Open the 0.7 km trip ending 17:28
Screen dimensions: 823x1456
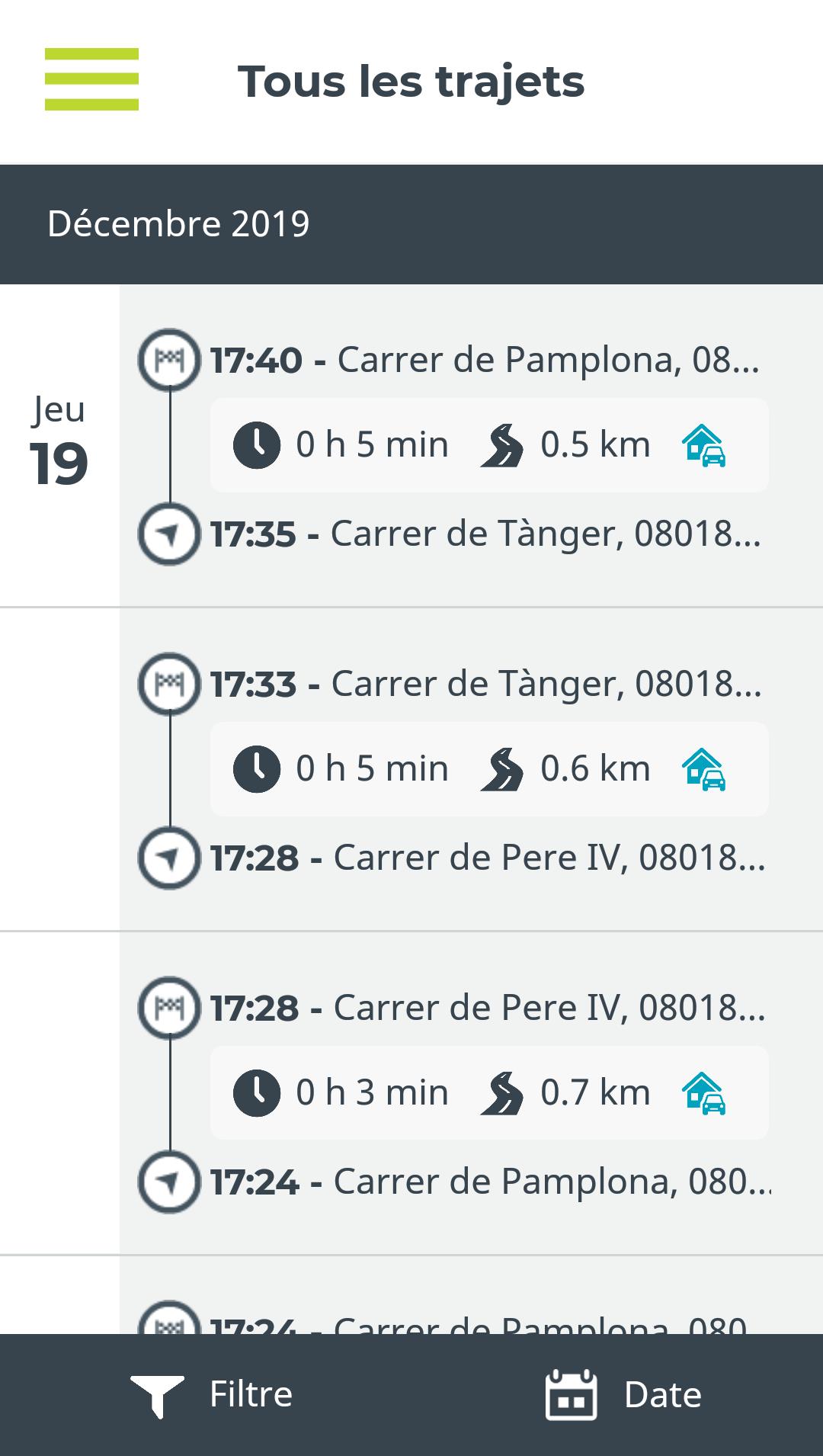[471, 1094]
